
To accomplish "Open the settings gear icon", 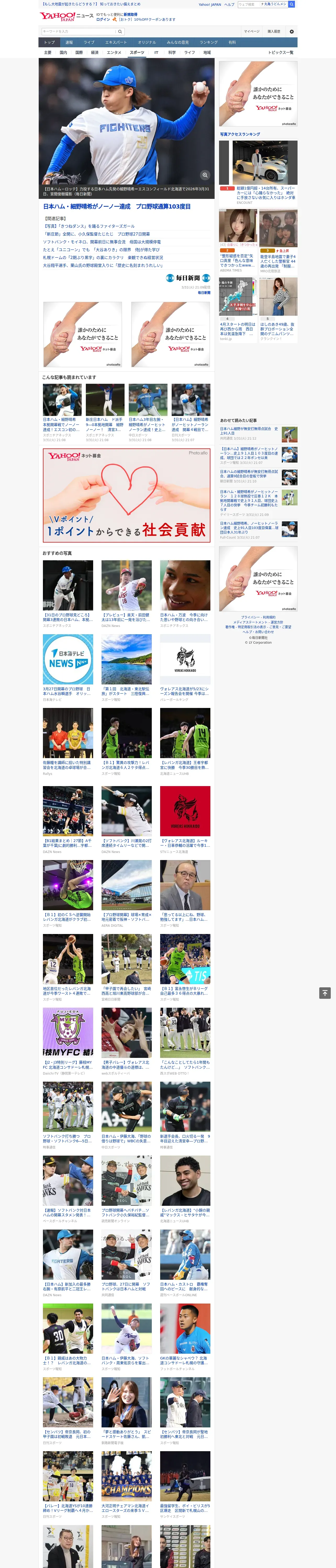I will tap(292, 32).
